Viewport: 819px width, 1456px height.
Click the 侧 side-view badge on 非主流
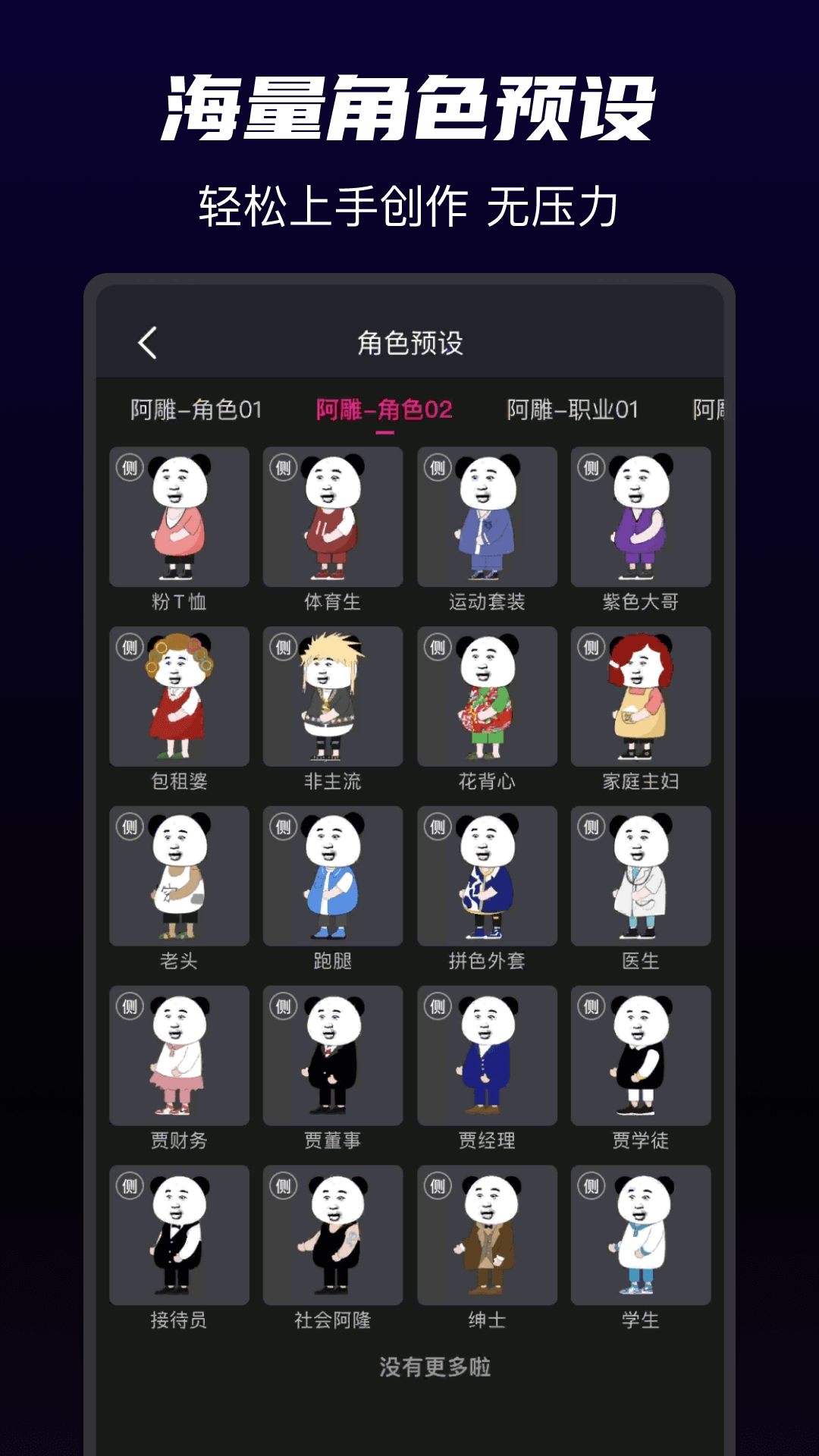point(281,647)
